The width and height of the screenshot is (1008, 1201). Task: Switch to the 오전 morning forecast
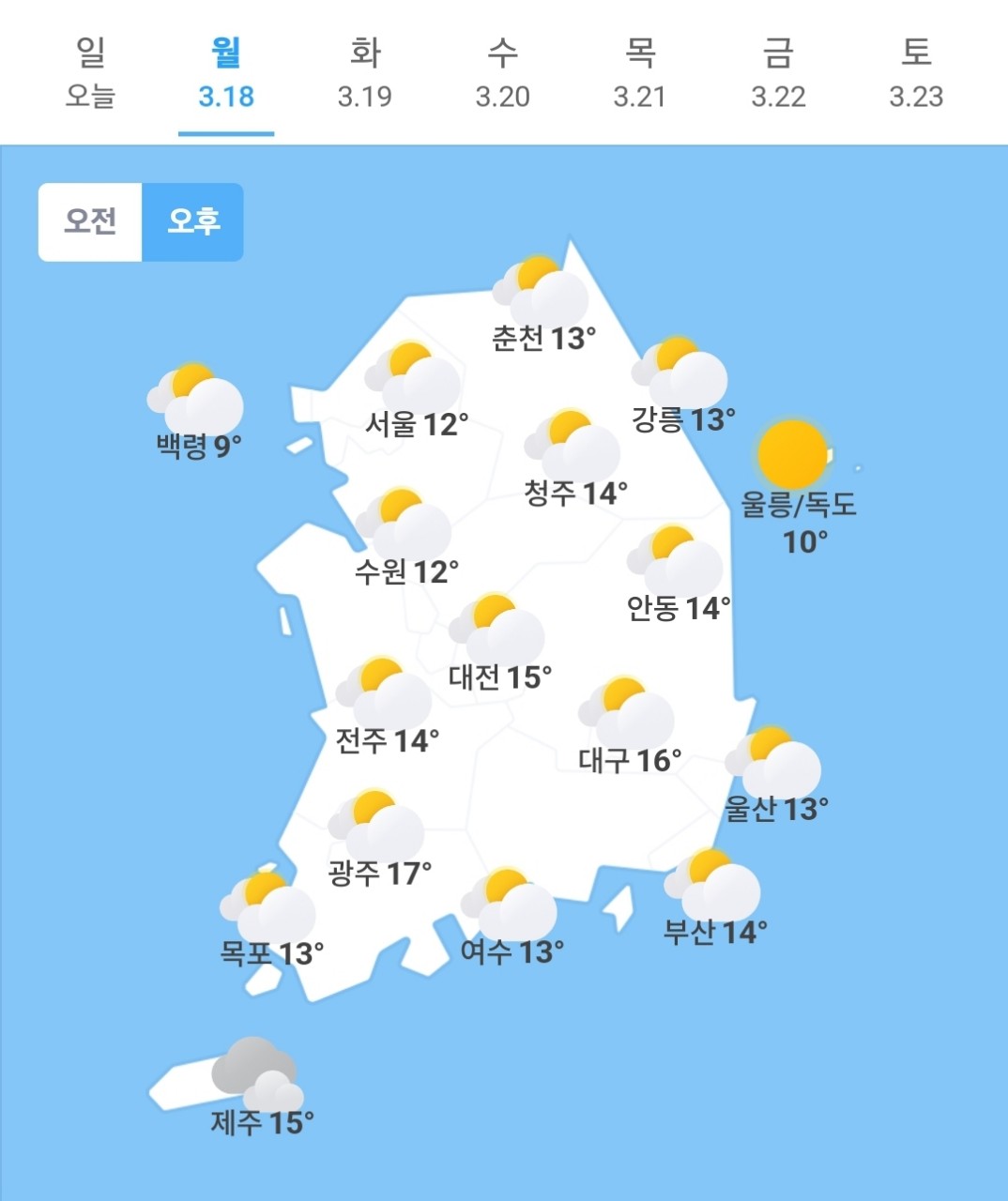pos(90,221)
